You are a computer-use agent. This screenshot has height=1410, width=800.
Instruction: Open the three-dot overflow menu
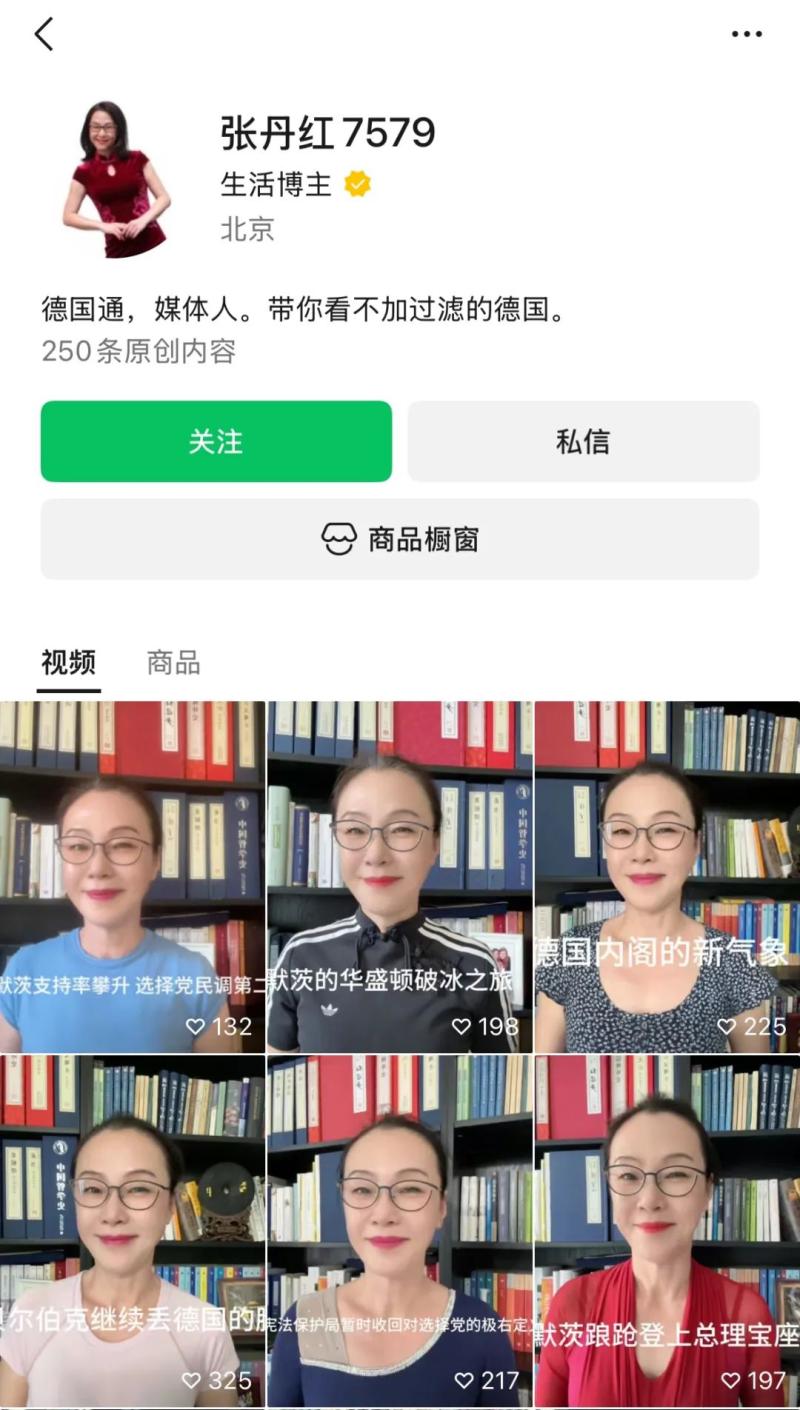point(746,35)
